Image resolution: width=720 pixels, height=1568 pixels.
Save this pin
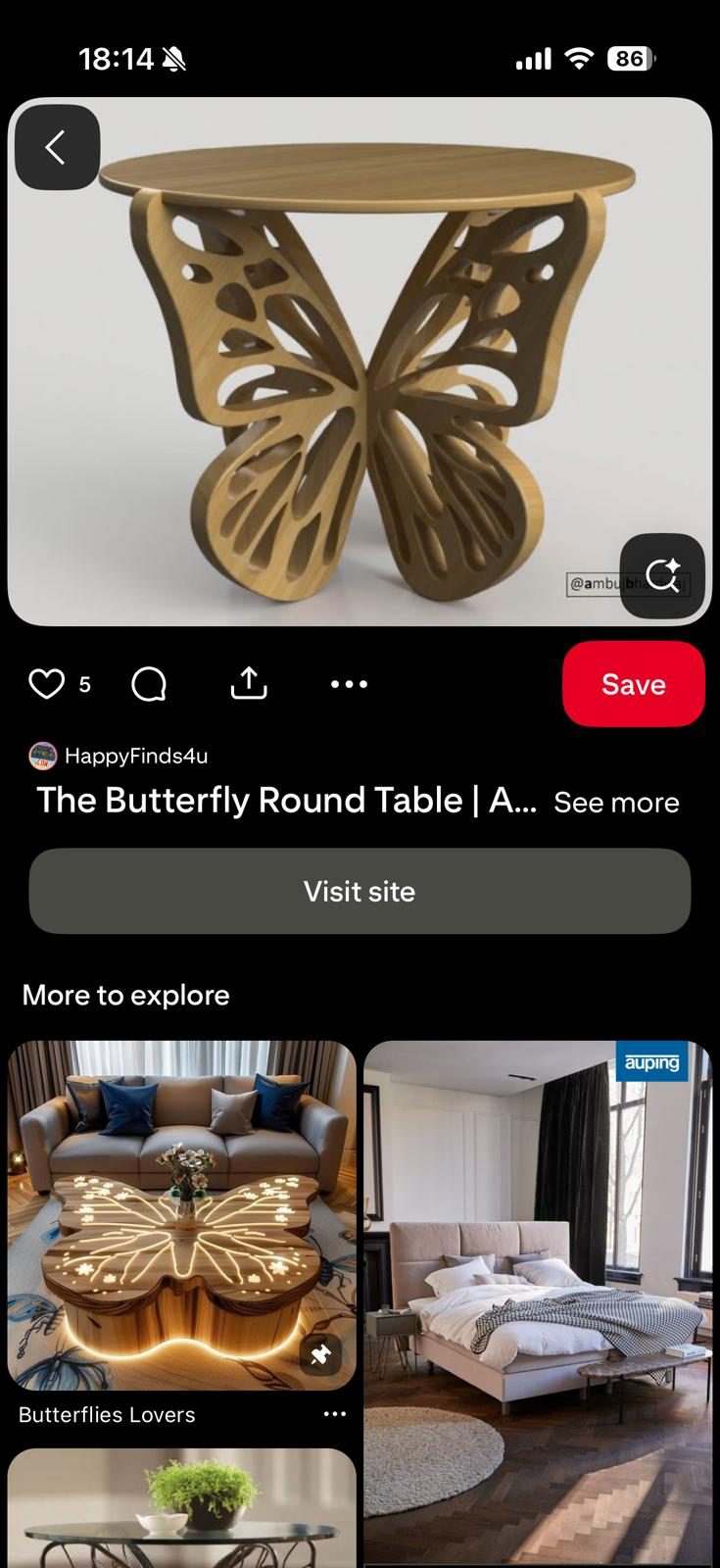coord(633,684)
